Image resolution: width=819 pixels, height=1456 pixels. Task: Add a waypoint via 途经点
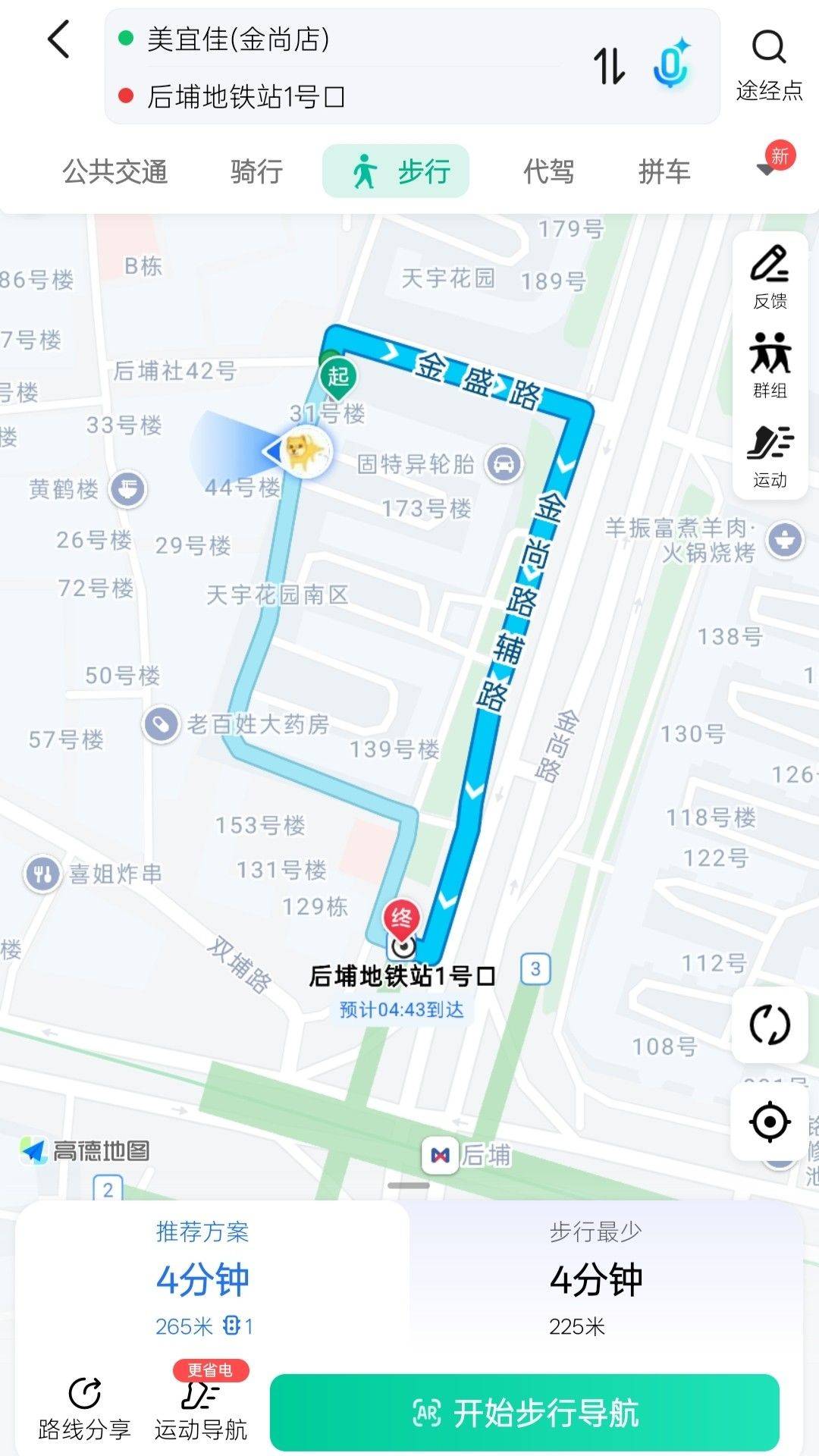pyautogui.click(x=769, y=66)
